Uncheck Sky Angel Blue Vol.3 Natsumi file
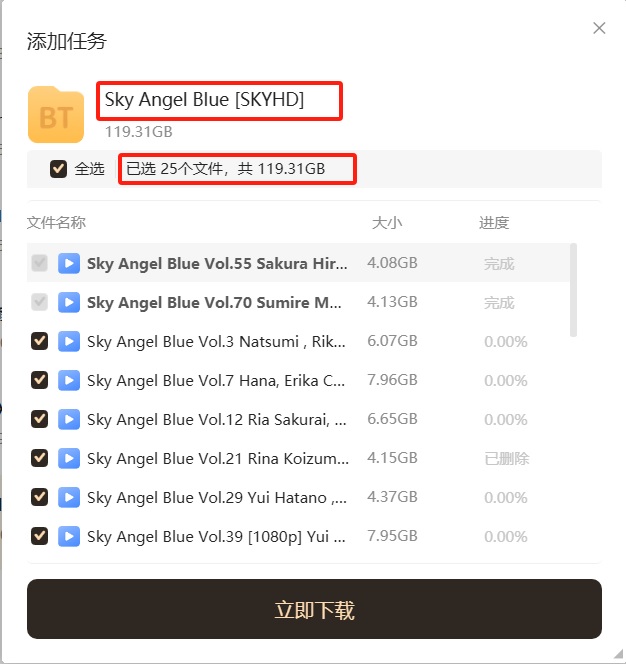 pyautogui.click(x=40, y=341)
